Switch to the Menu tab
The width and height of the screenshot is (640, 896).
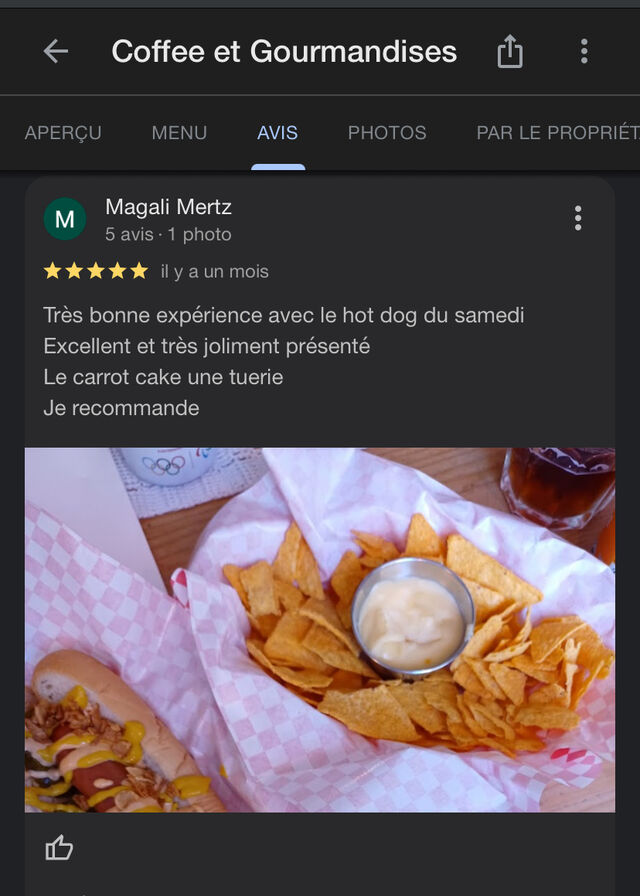coord(179,133)
